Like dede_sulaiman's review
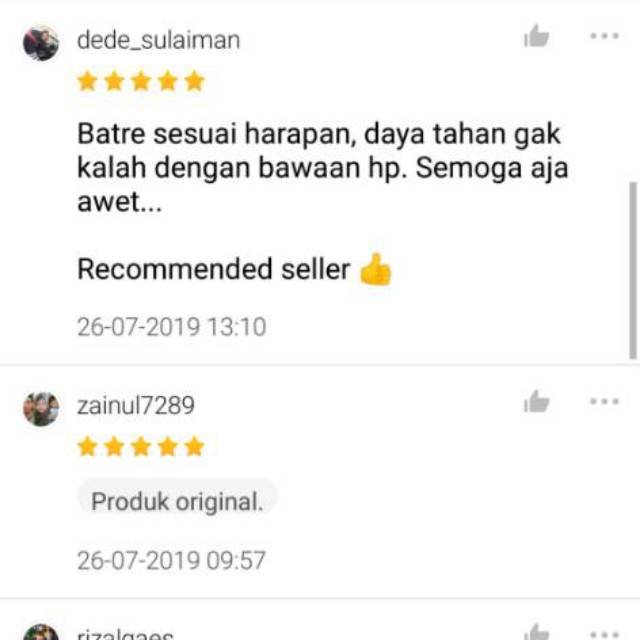 coord(536,36)
